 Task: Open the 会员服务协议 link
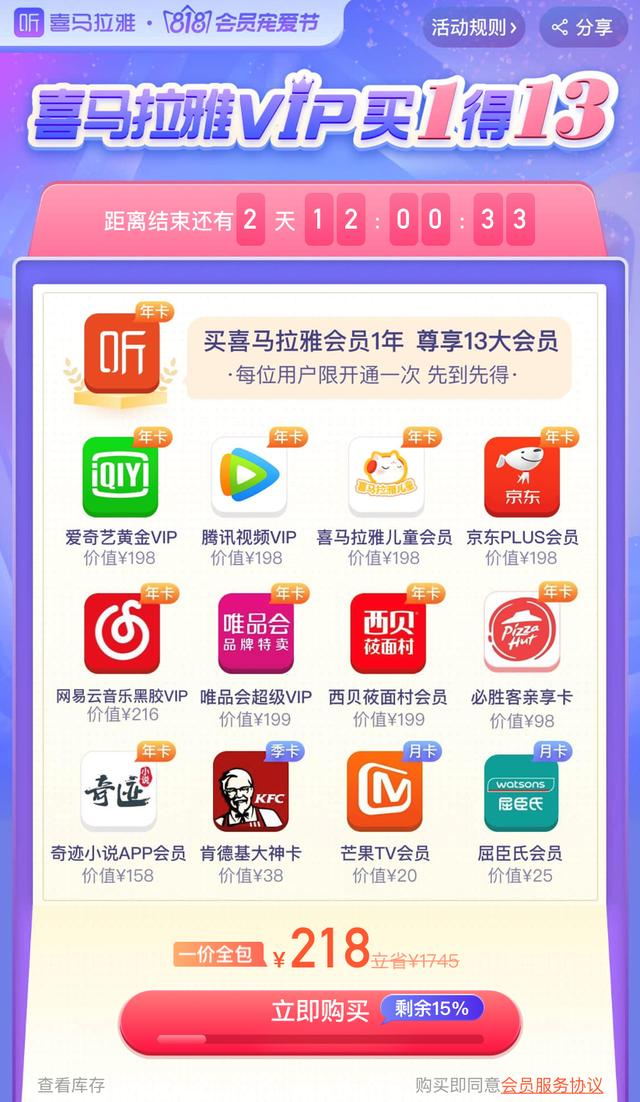coord(552,1084)
